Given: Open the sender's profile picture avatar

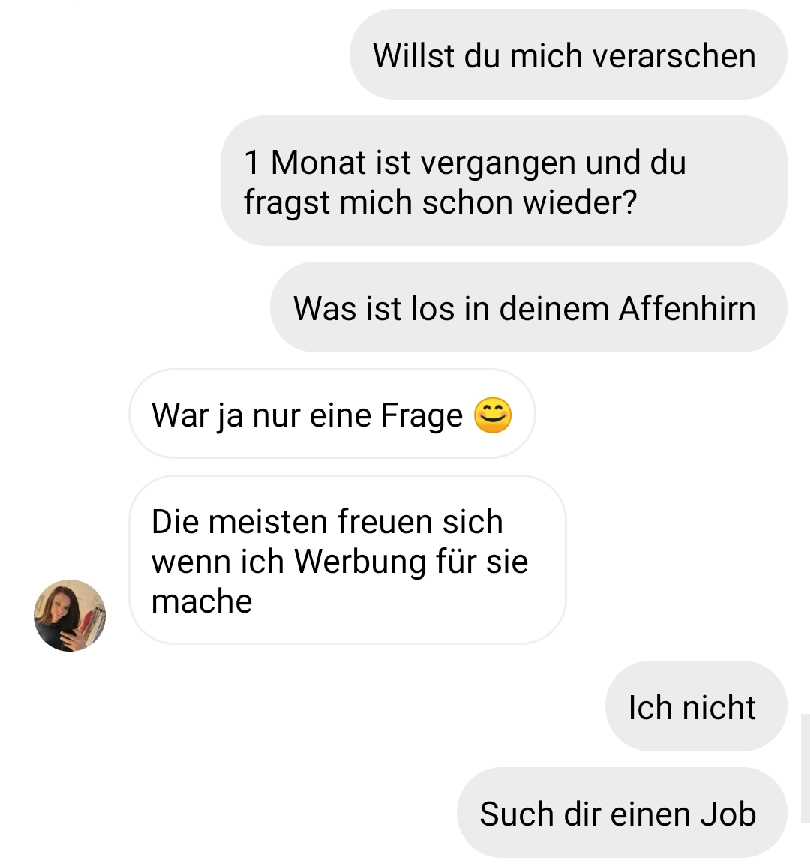Looking at the screenshot, I should pyautogui.click(x=70, y=615).
